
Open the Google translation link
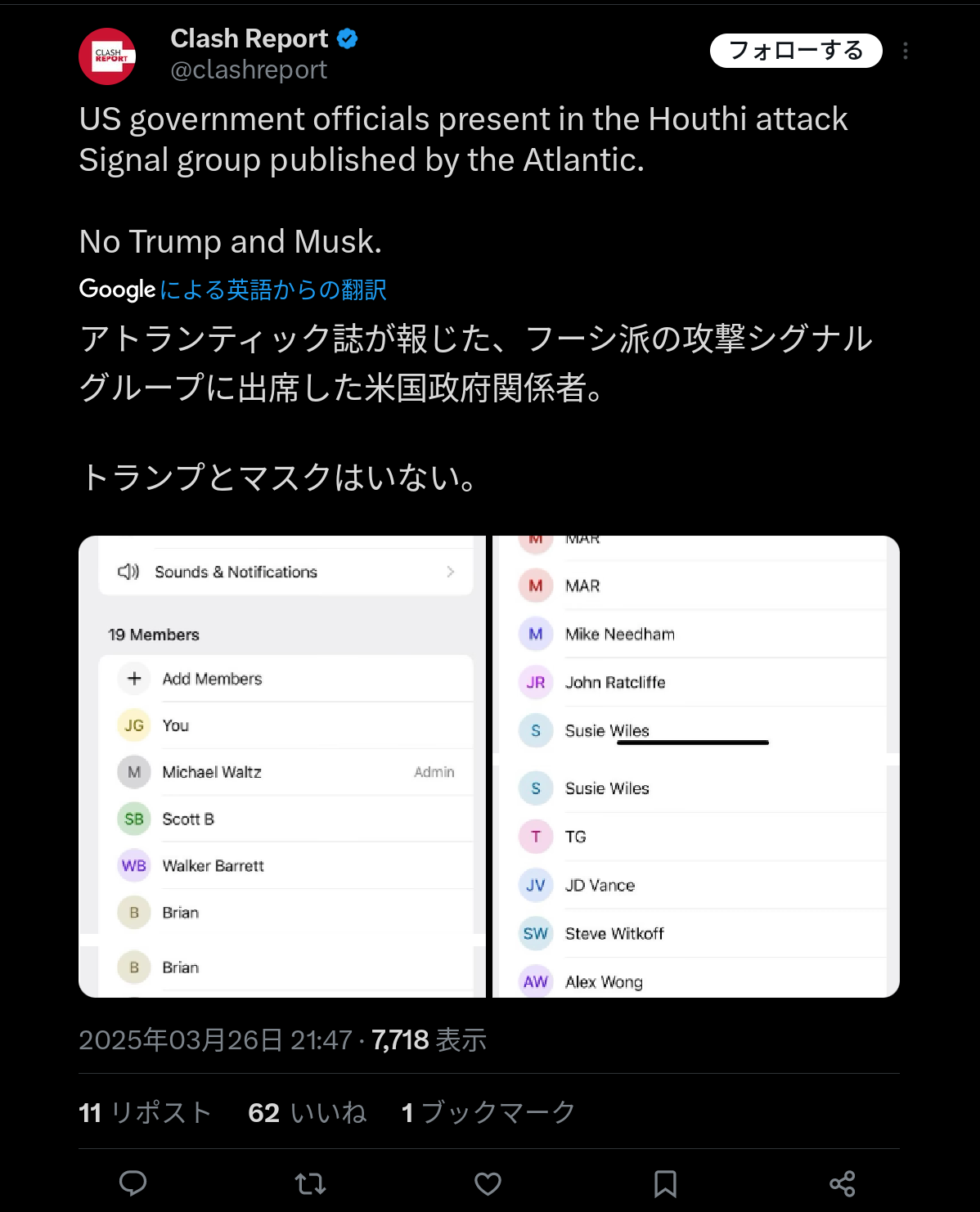tap(273, 290)
